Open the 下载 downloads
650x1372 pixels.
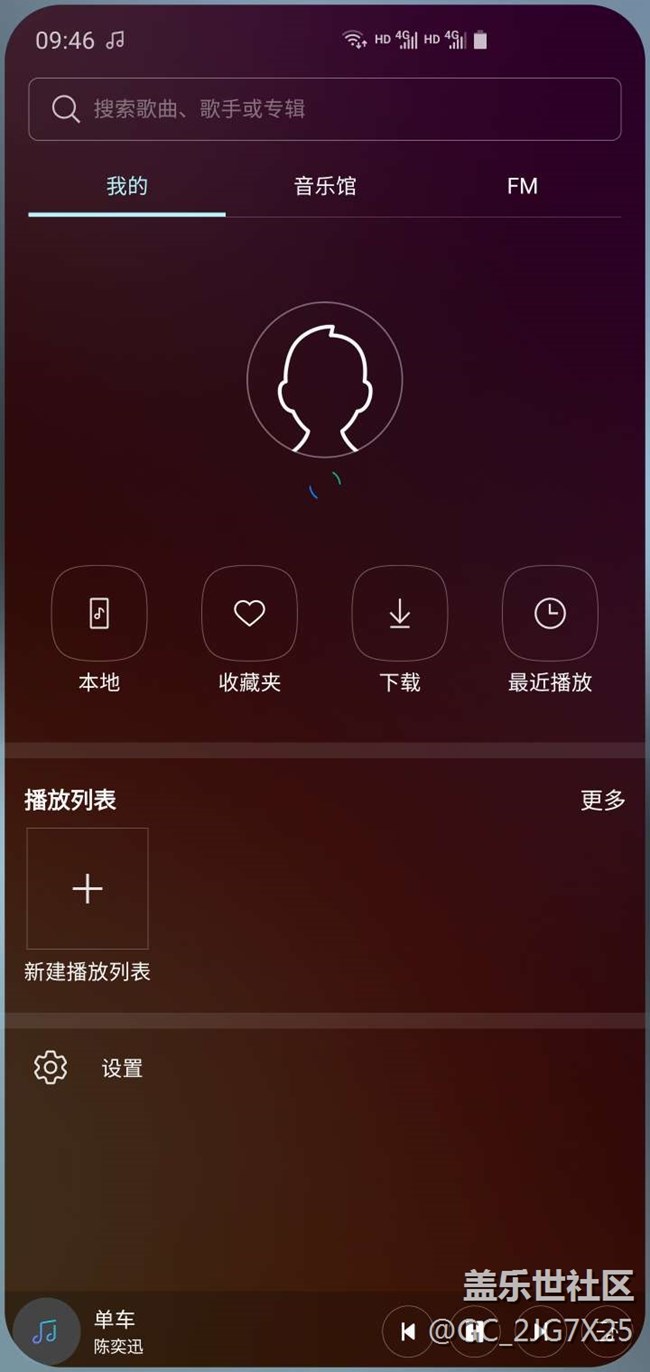point(399,614)
